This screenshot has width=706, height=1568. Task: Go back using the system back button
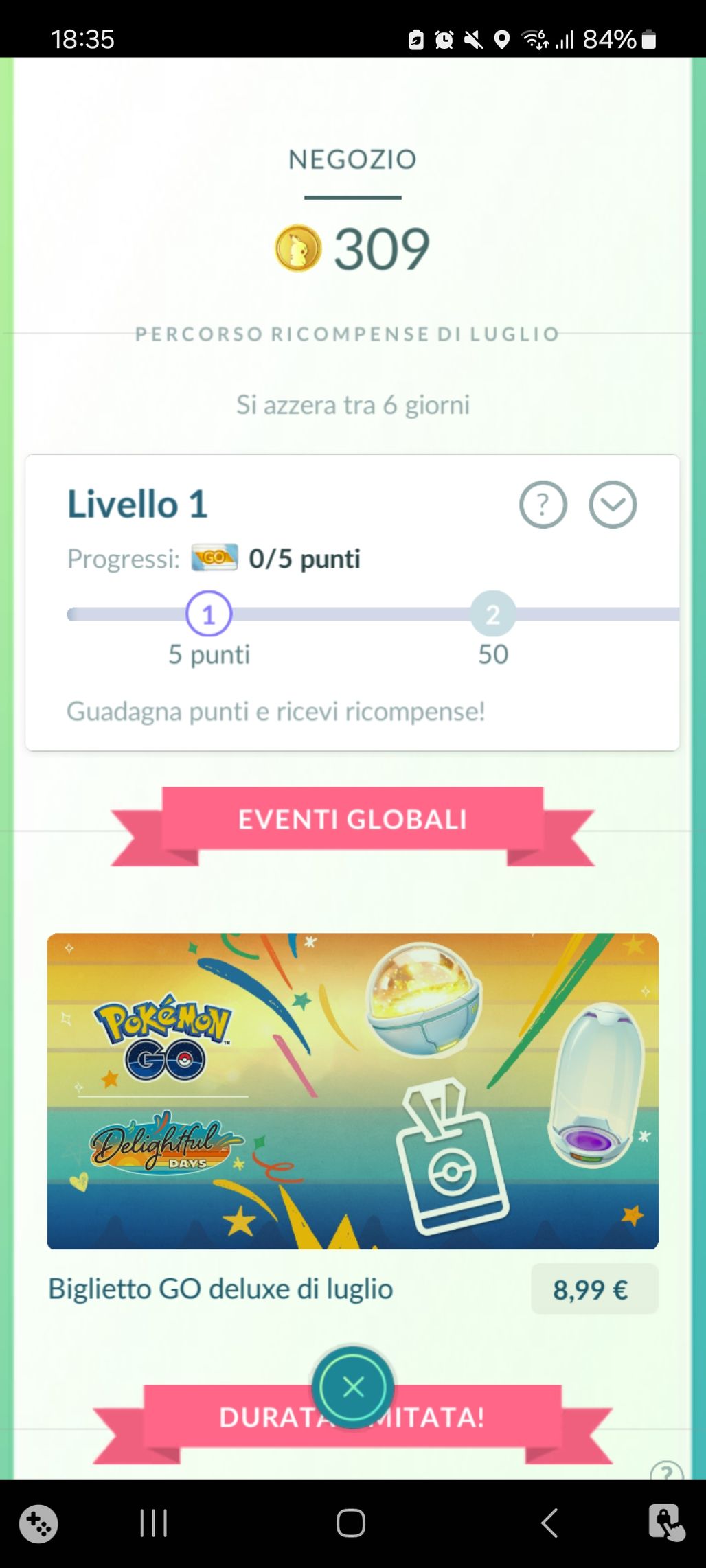[549, 1523]
